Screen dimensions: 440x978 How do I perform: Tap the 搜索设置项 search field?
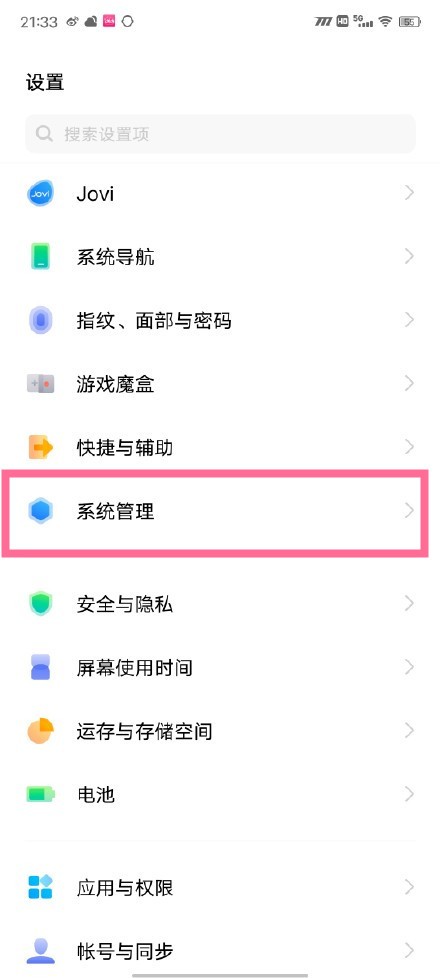click(x=220, y=134)
